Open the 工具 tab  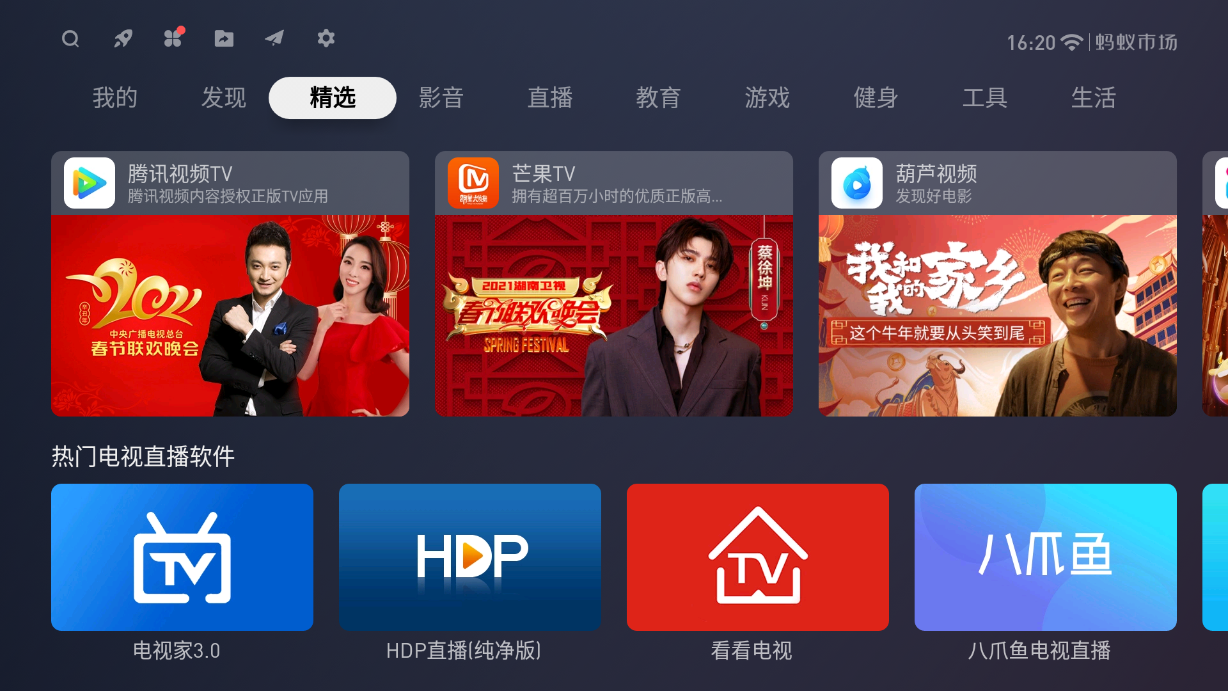pos(984,98)
